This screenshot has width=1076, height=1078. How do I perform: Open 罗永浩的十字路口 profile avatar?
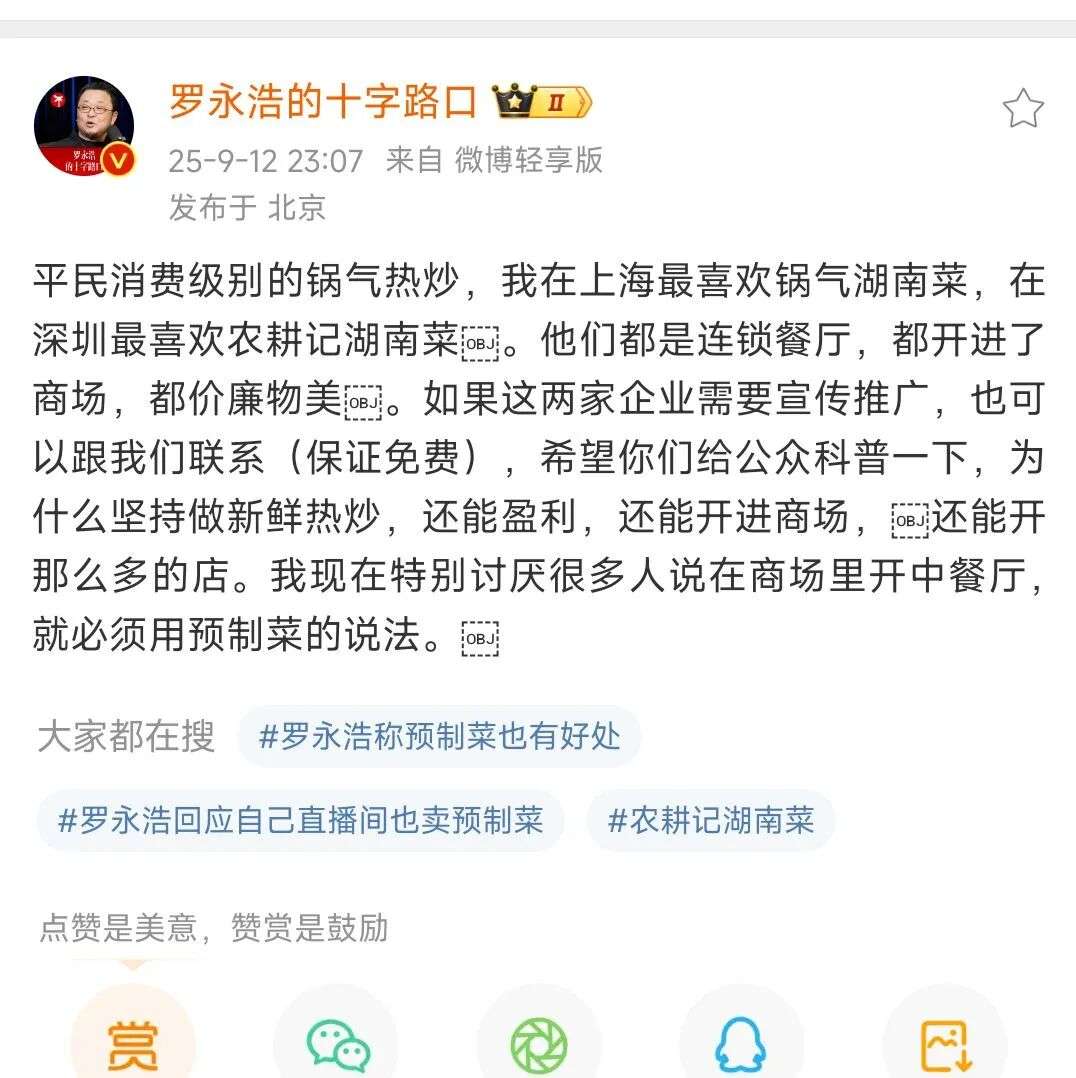coord(84,126)
